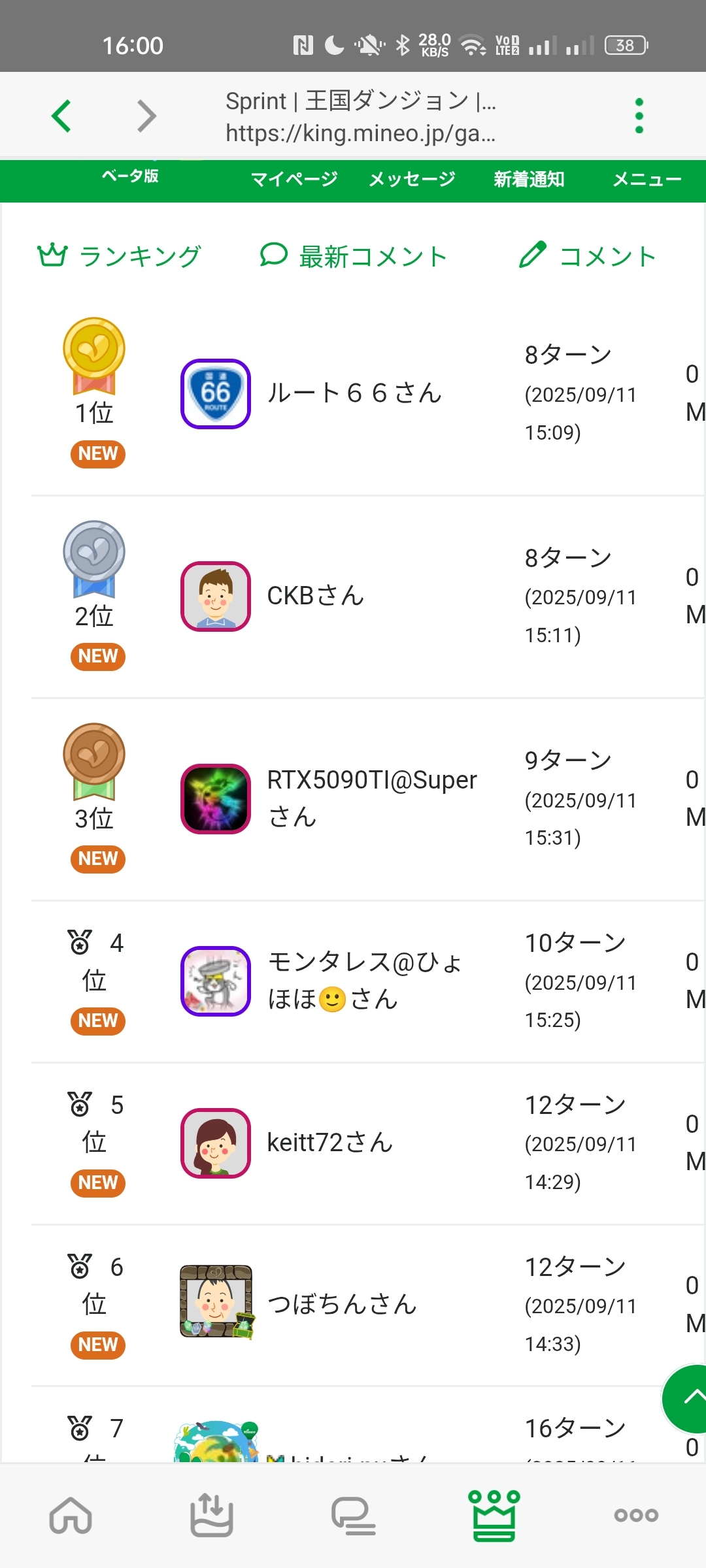Screen dimensions: 706x1568
Task: Go forward to the next page
Action: click(x=146, y=116)
